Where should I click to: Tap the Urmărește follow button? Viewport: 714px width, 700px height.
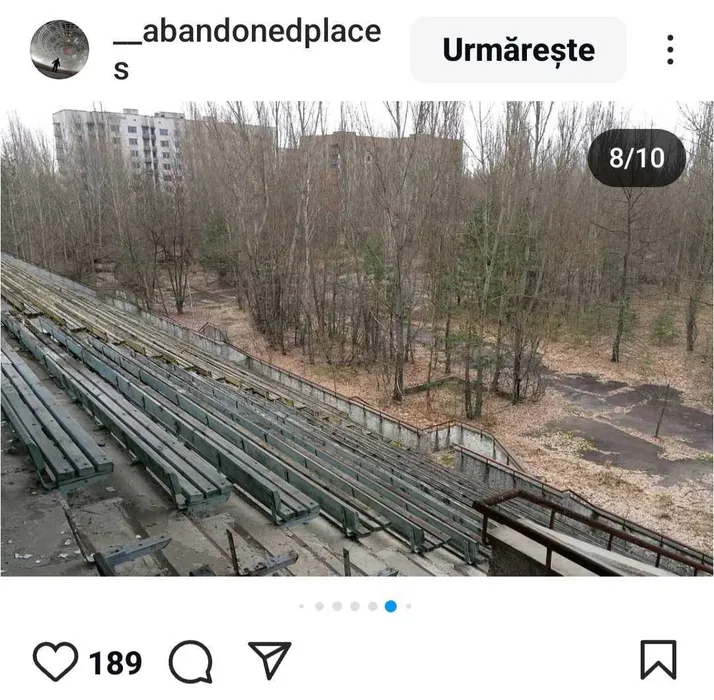point(518,50)
